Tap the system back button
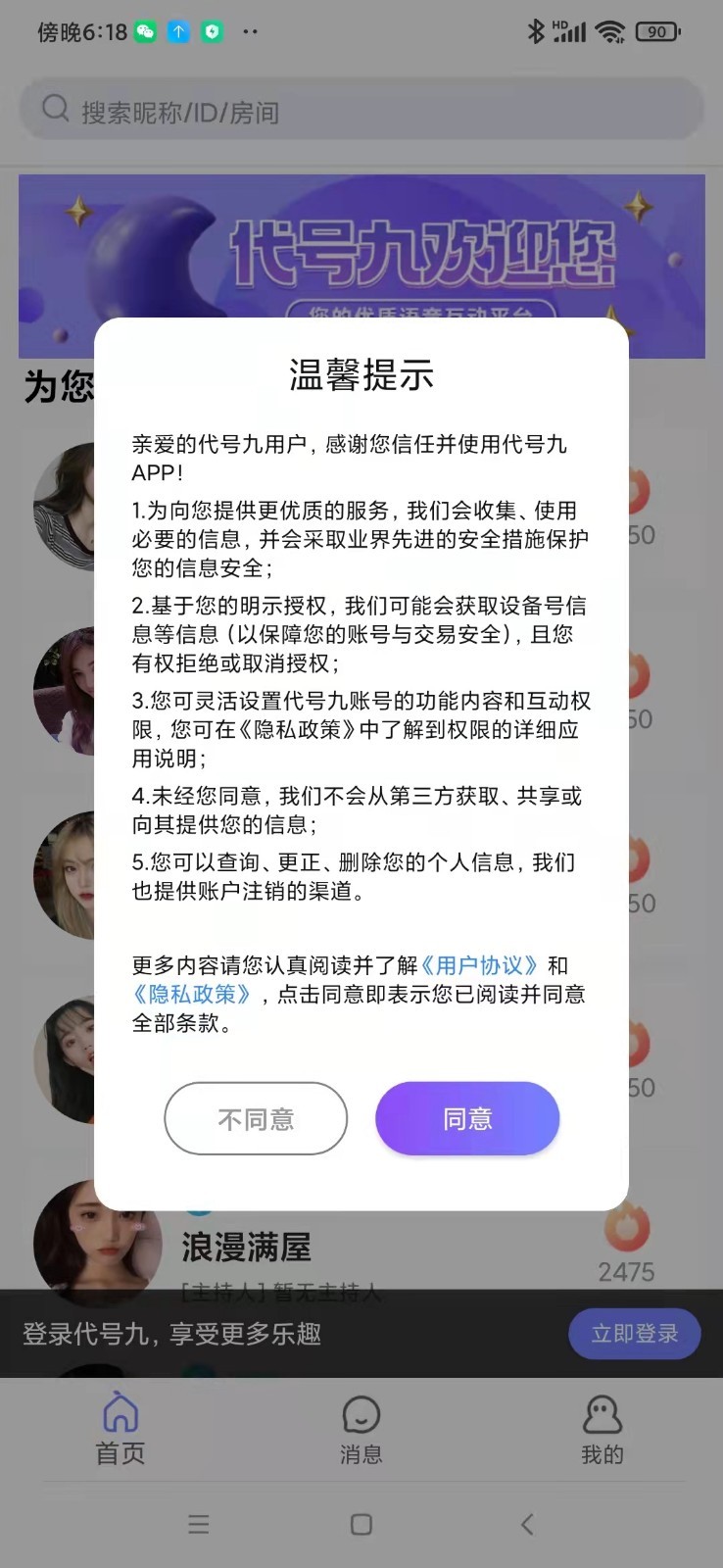This screenshot has height=1568, width=723. pos(527,1524)
